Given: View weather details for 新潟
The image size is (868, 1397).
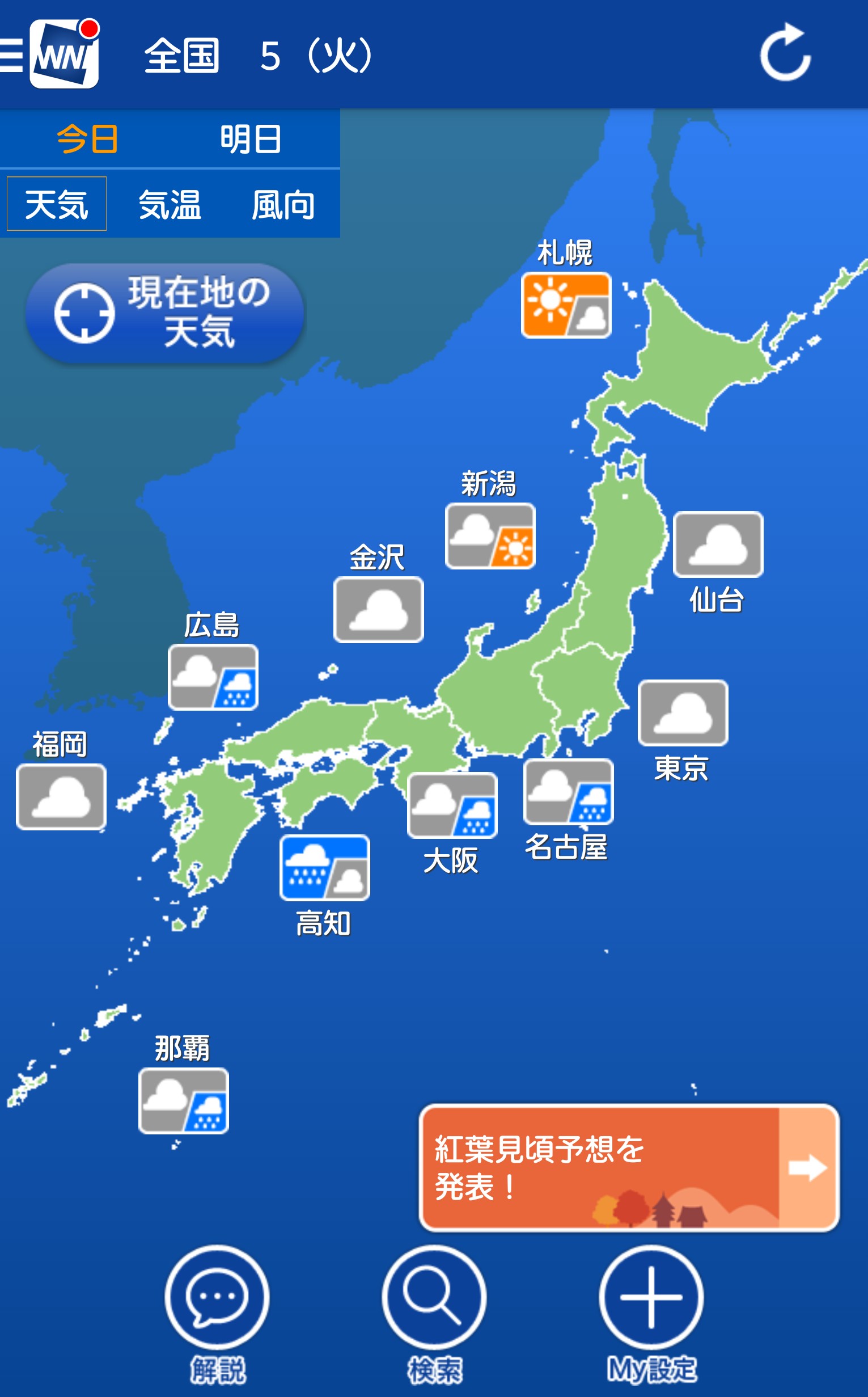Looking at the screenshot, I should point(490,537).
